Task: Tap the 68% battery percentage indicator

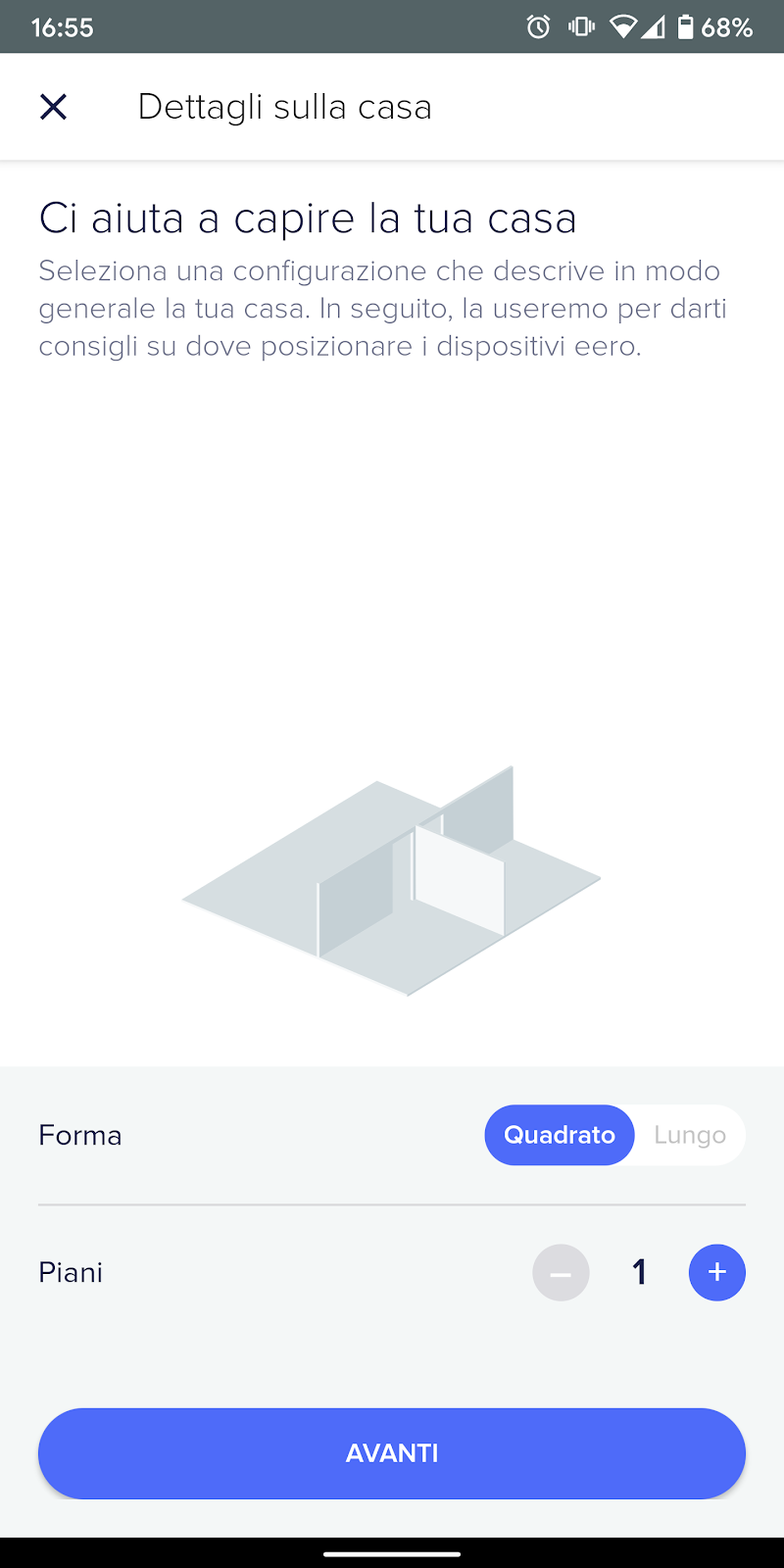Action: tap(727, 27)
